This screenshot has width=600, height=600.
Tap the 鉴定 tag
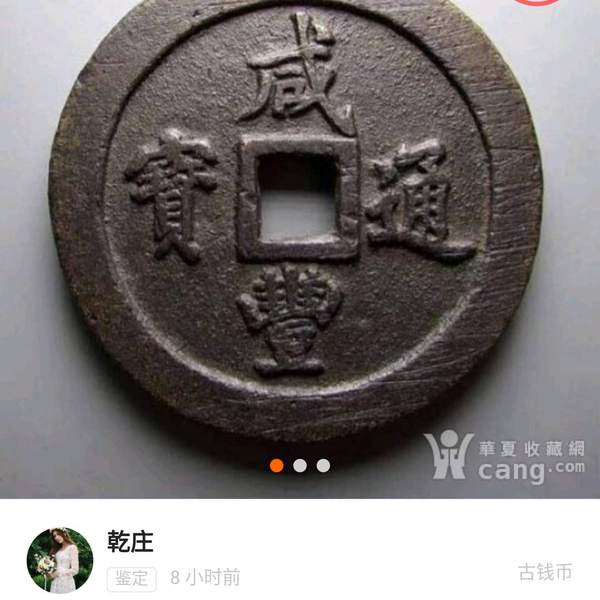(132, 577)
